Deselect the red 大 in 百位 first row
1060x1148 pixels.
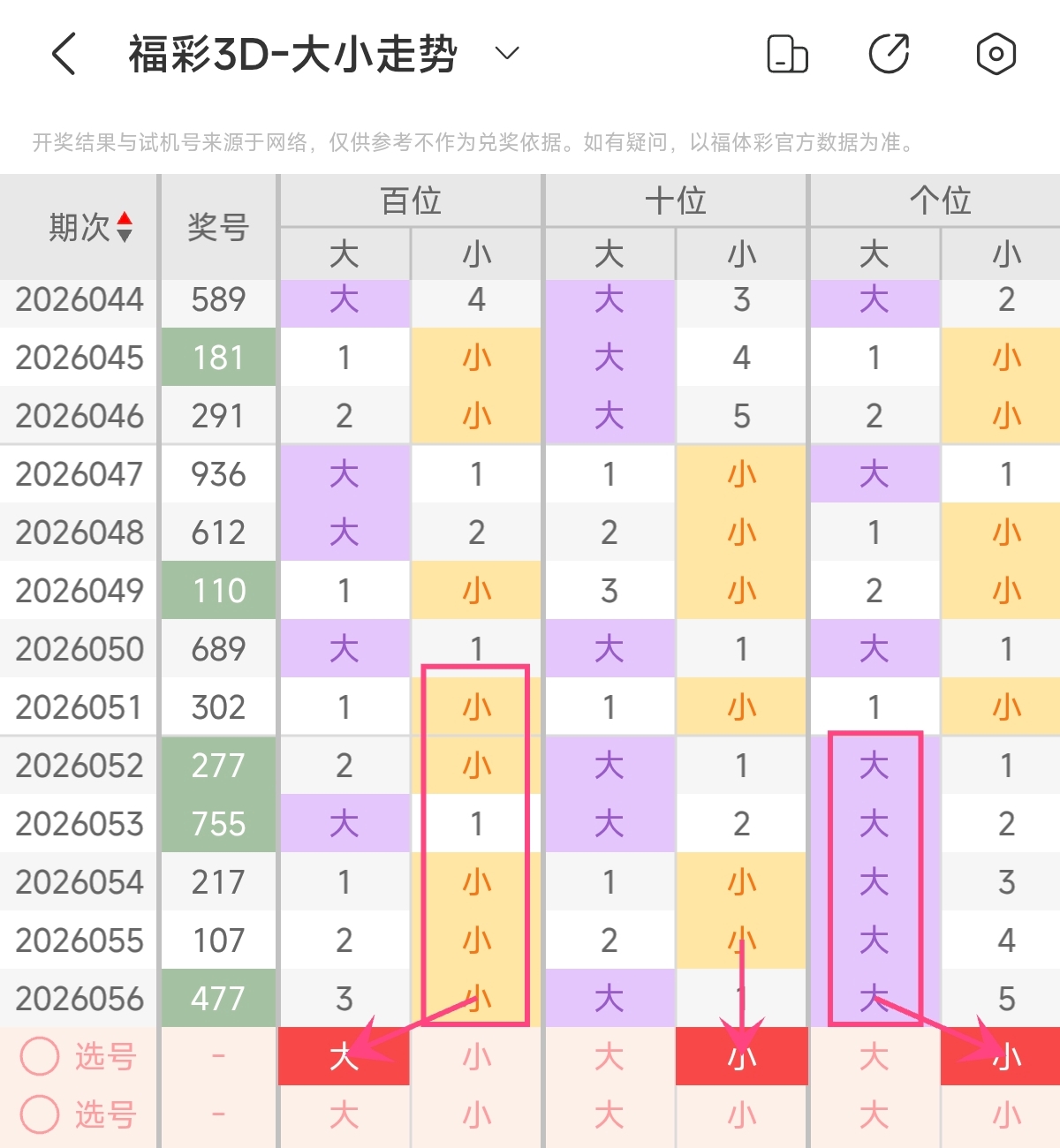[344, 1056]
